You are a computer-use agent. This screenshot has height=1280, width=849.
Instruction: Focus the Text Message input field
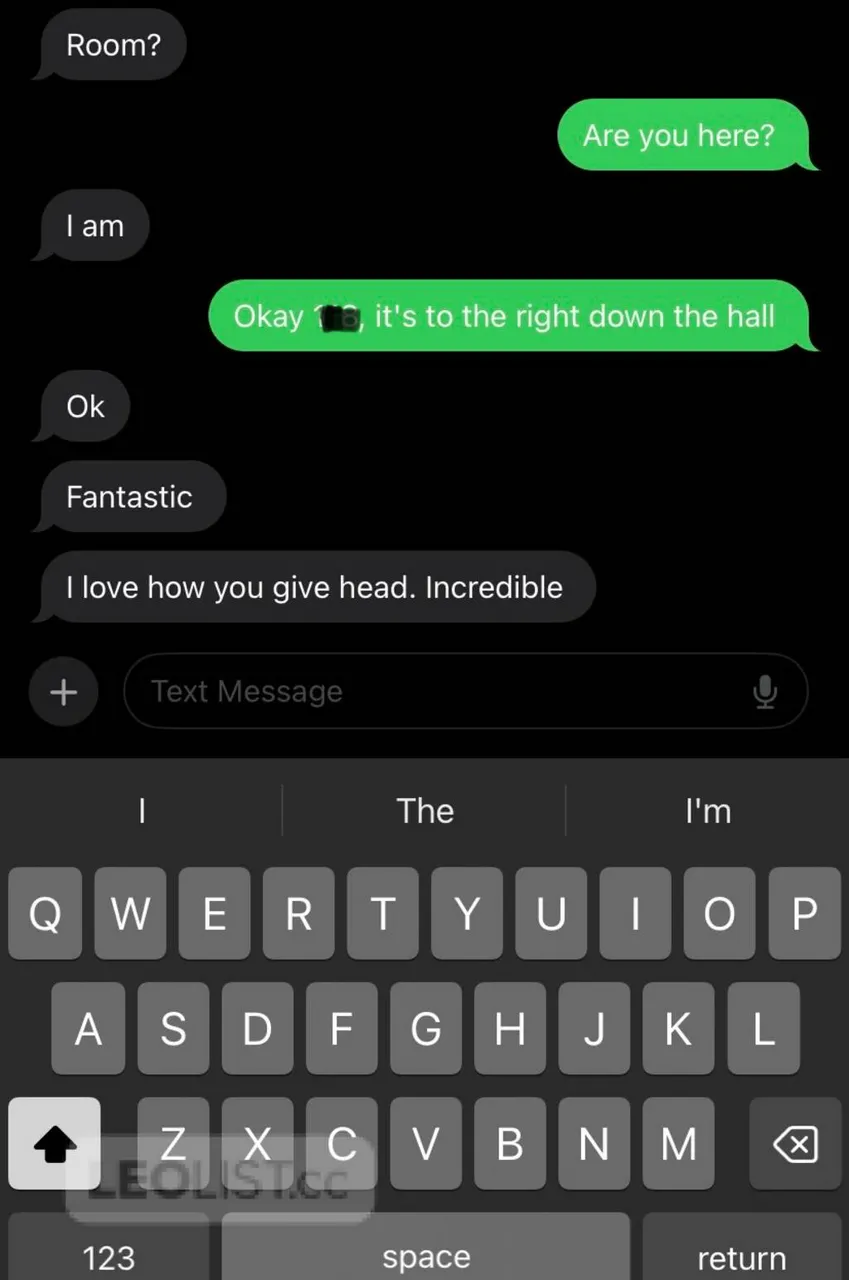pos(440,691)
